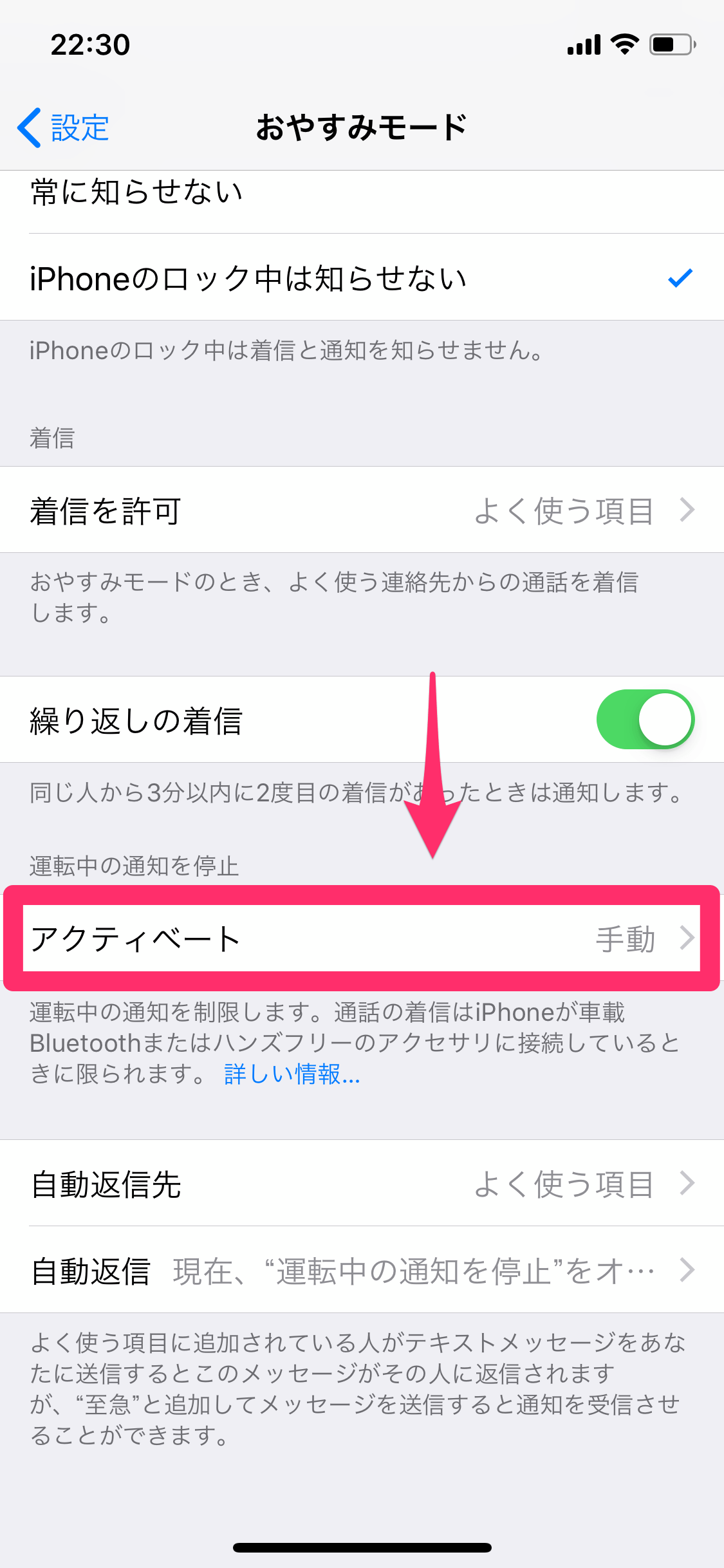Select the おやすみモード title

coord(362,126)
